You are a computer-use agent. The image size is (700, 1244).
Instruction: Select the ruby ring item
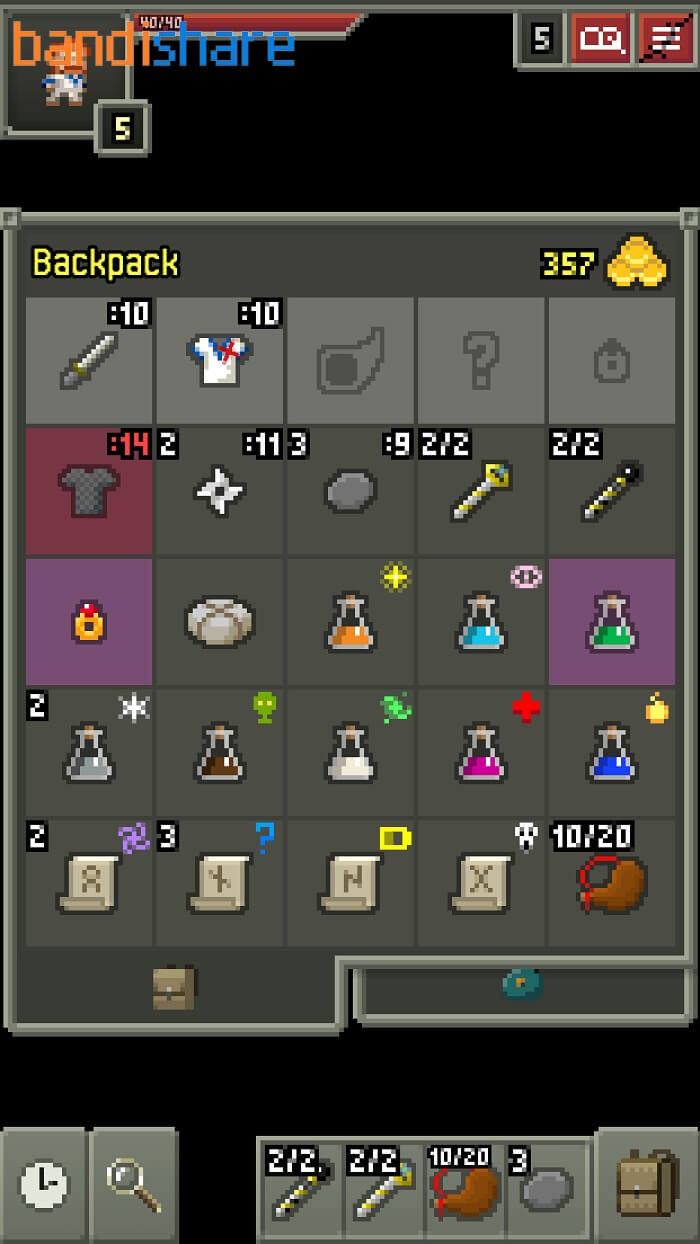[x=89, y=622]
